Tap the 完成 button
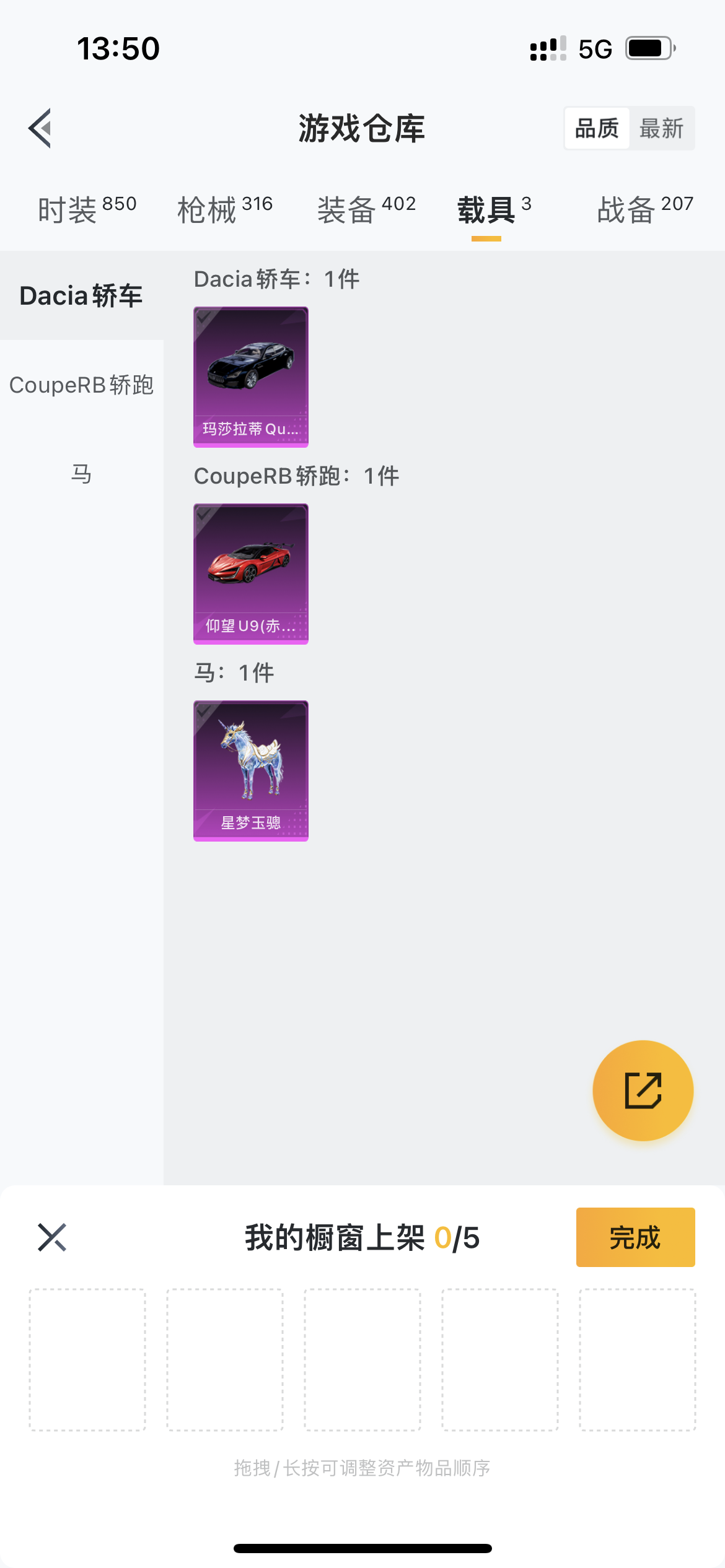Viewport: 725px width, 1568px height. (x=635, y=1237)
